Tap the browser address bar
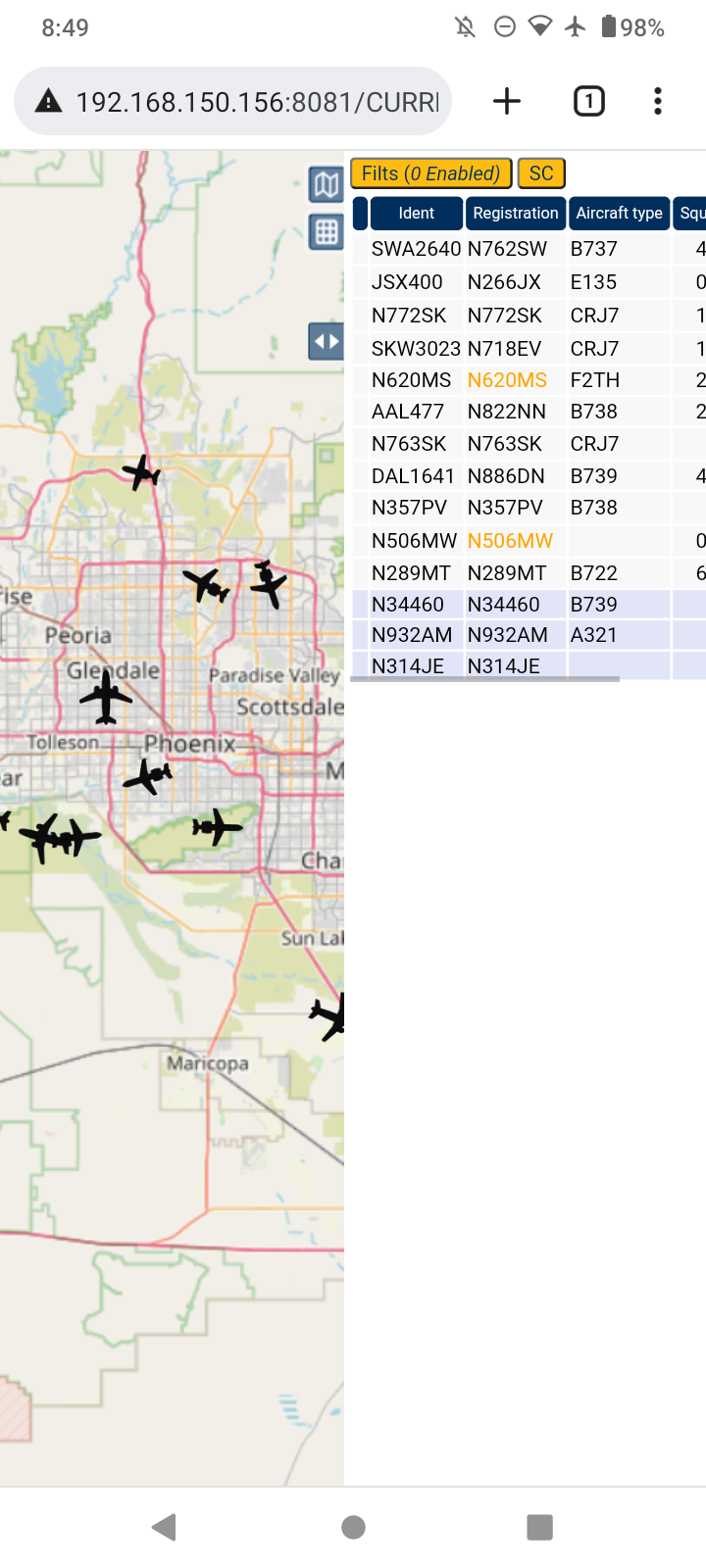The image size is (706, 1568). [232, 101]
